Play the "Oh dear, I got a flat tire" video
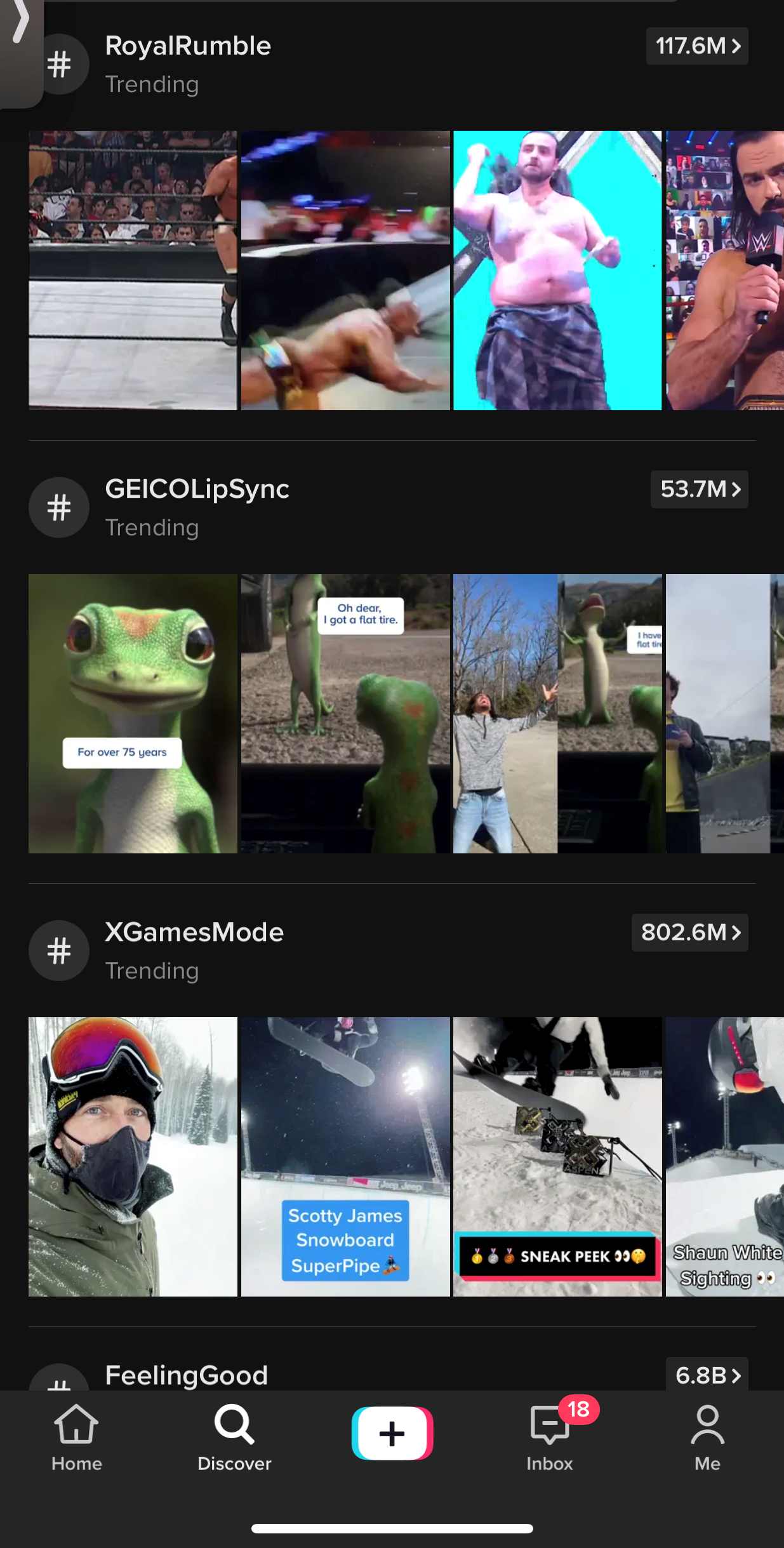784x1548 pixels. tap(345, 713)
